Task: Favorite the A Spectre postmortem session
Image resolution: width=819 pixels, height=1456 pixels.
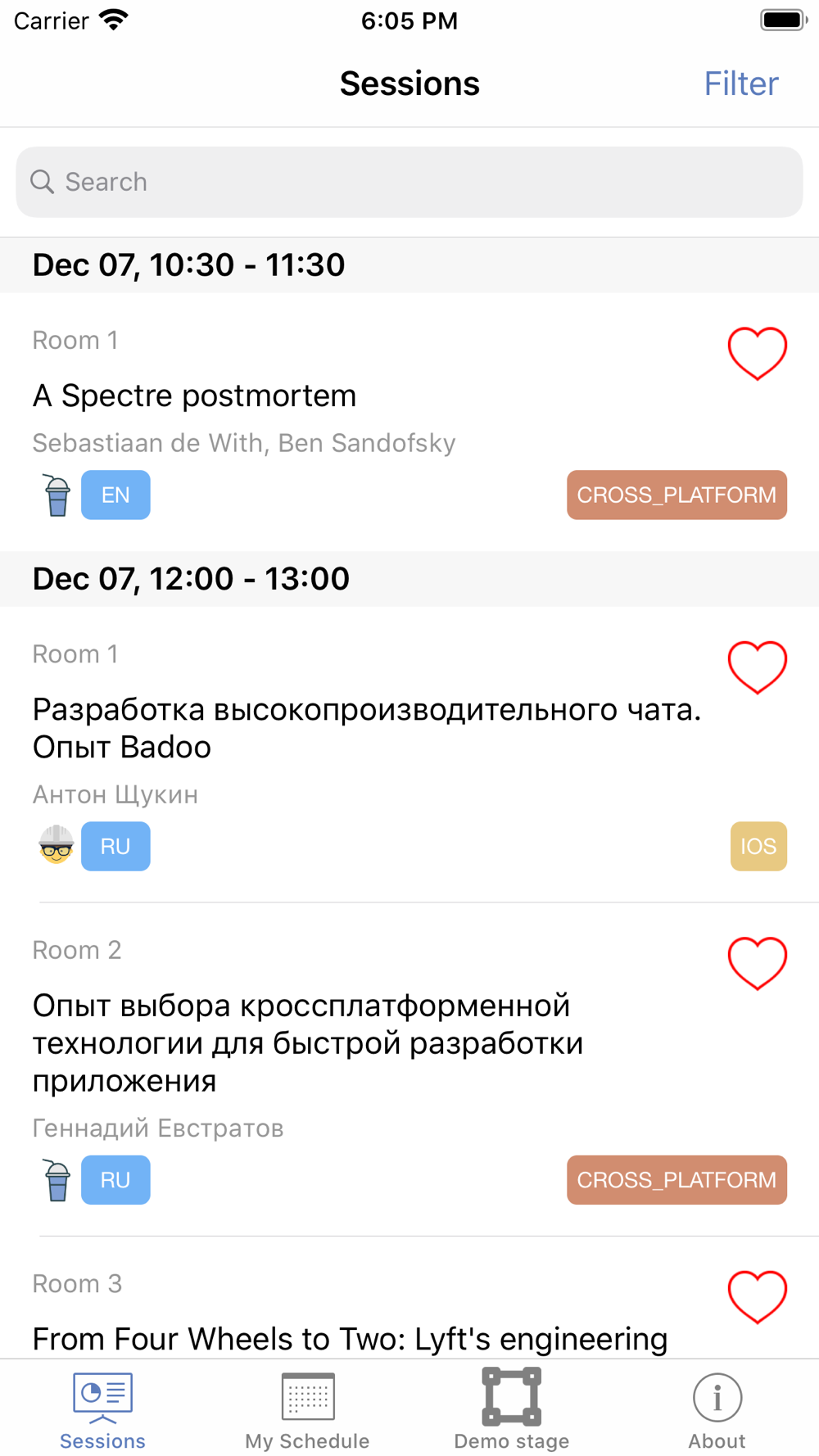Action: [757, 353]
